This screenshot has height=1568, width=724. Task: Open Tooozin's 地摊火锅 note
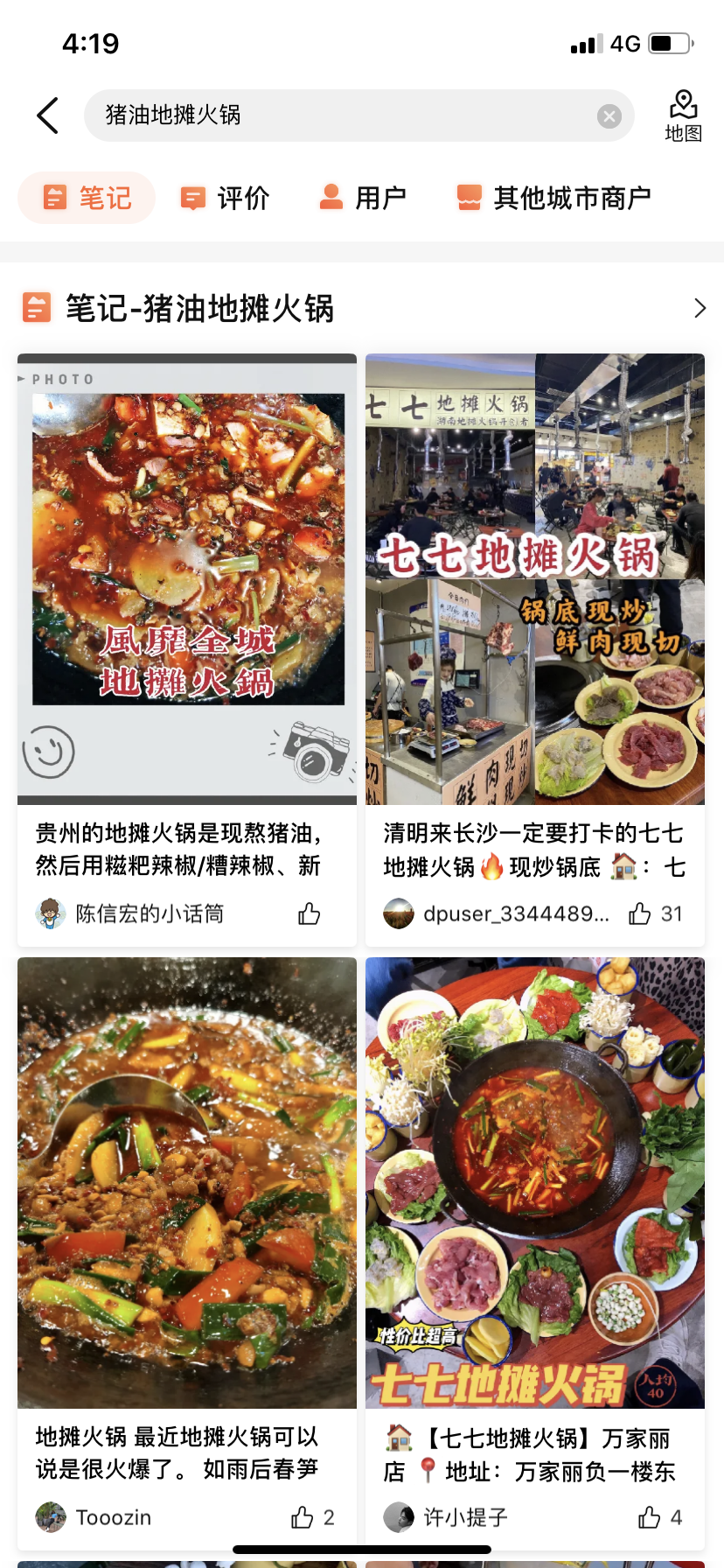click(186, 1183)
